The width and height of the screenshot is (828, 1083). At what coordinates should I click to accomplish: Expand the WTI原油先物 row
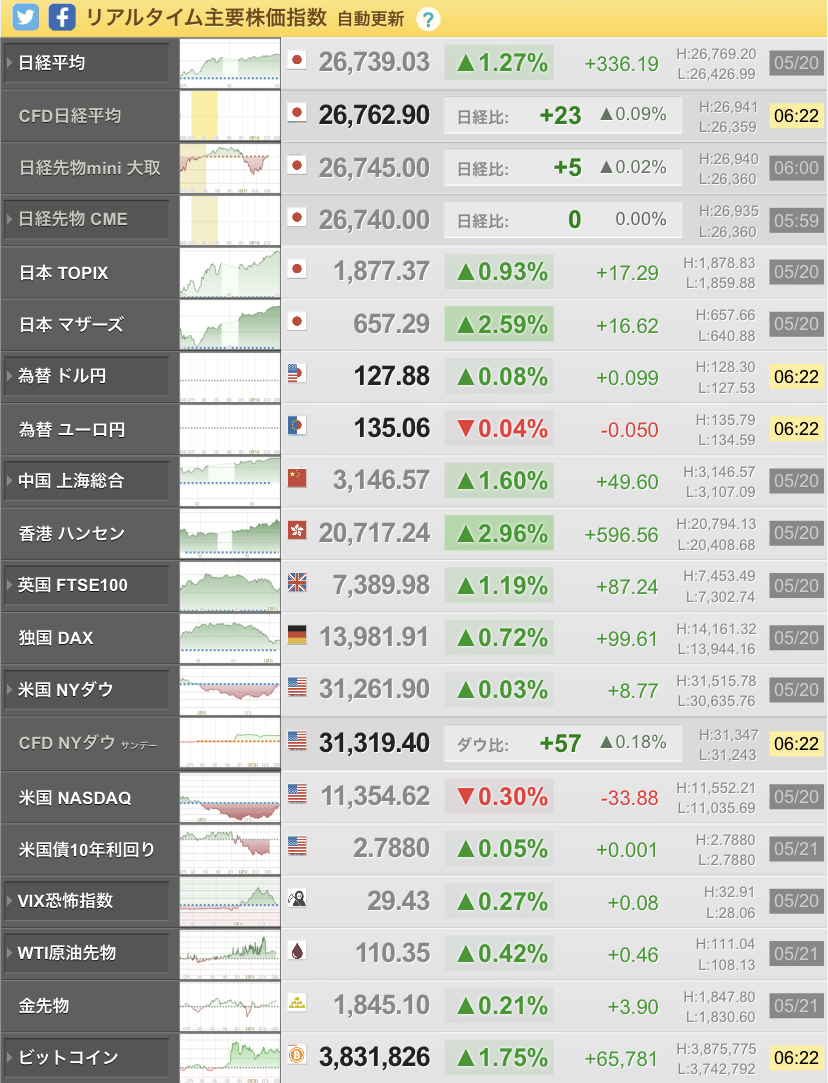(87, 953)
